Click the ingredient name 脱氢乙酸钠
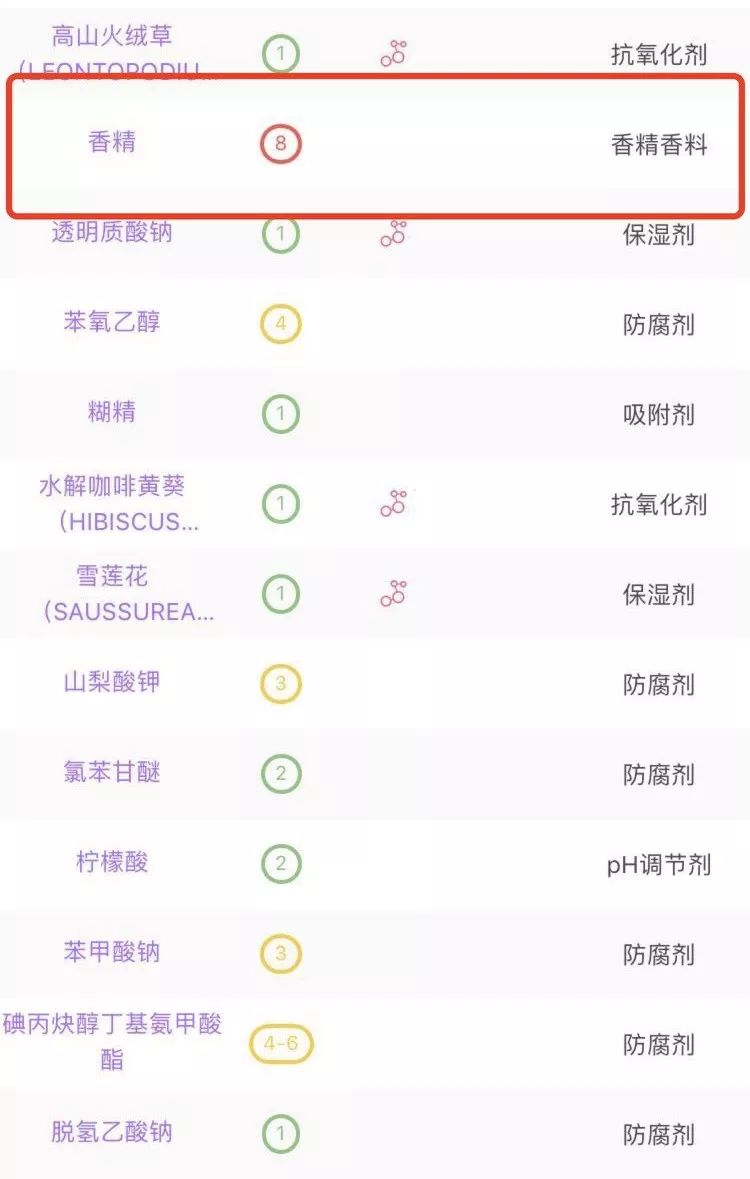Screen dimensions: 750x1179 [110, 1132]
